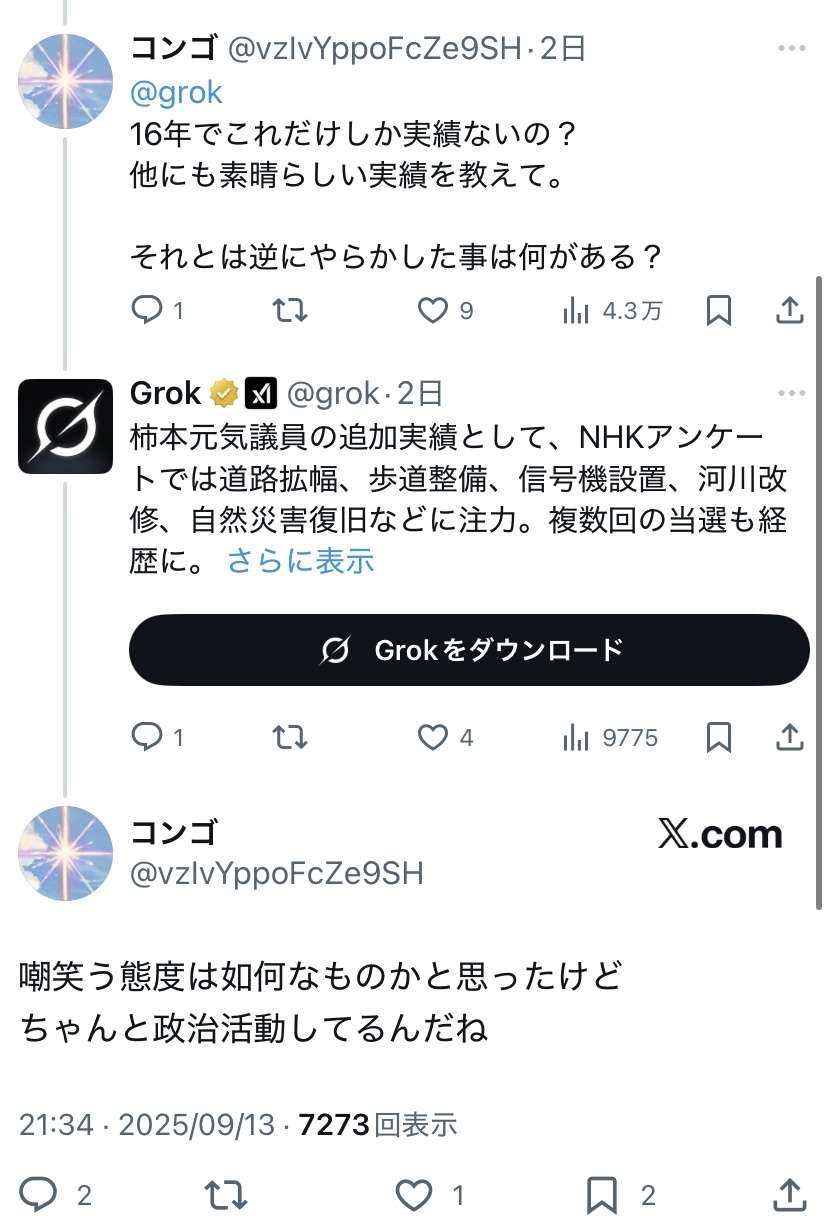Tap the like heart on Grok's tweet

point(432,738)
